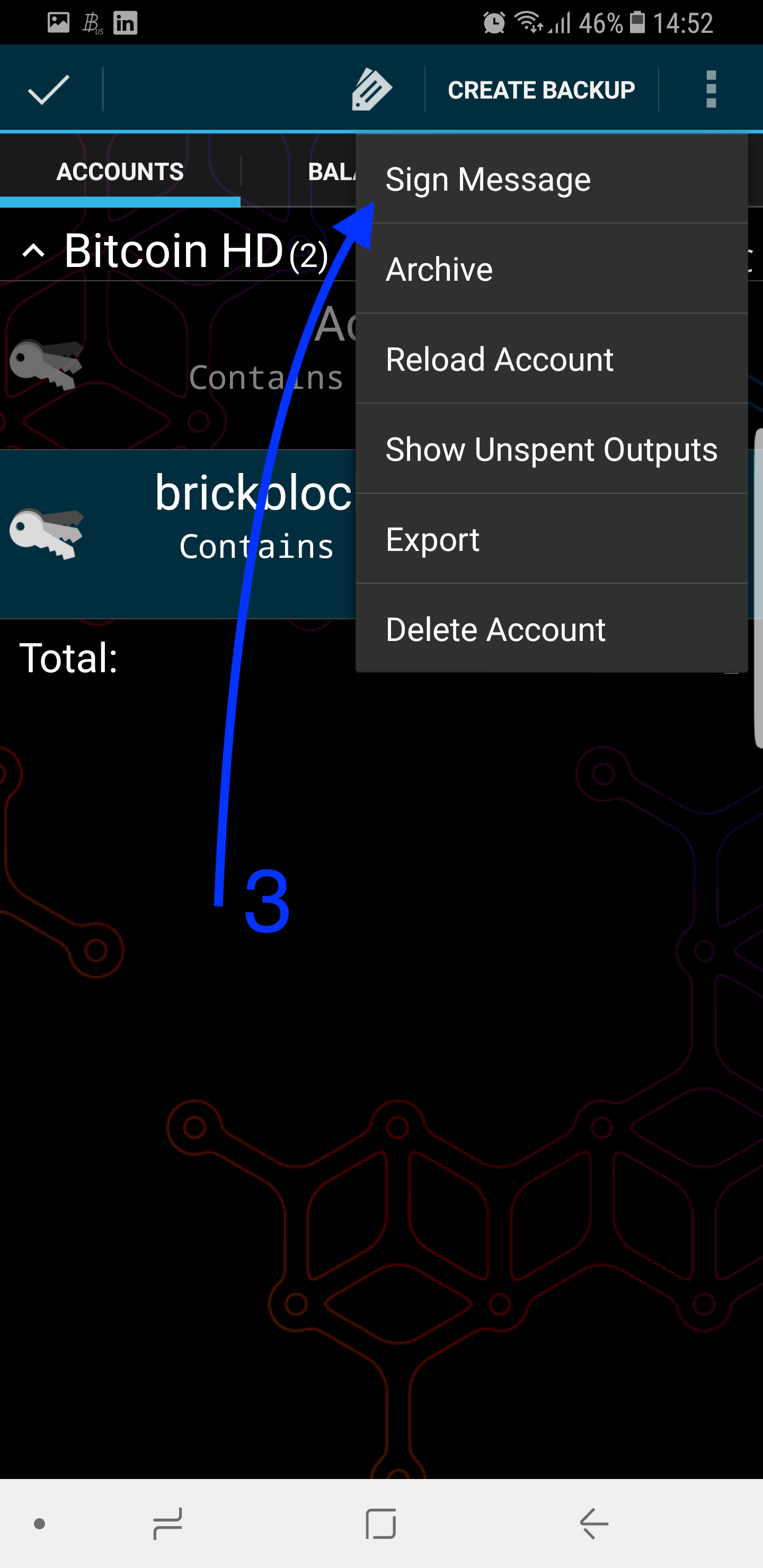Viewport: 763px width, 1568px height.
Task: Open Show Unspent Outputs
Action: (x=551, y=449)
